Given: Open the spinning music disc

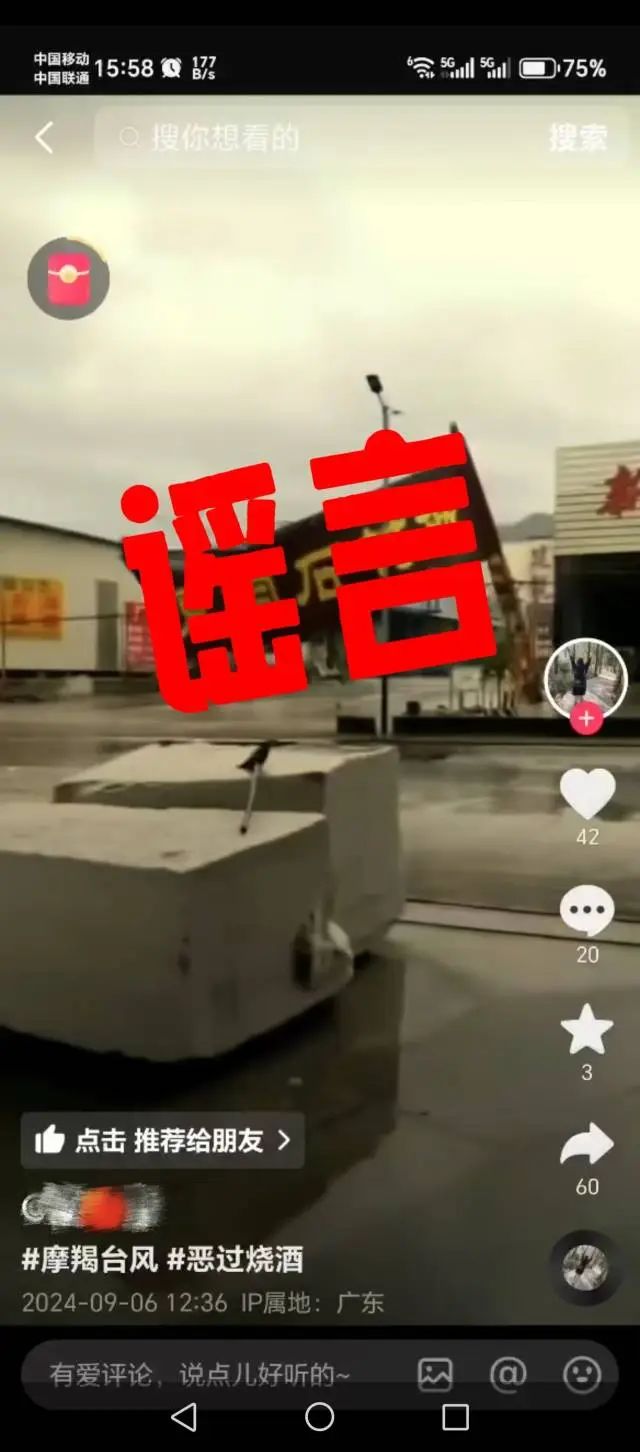Looking at the screenshot, I should (585, 1267).
